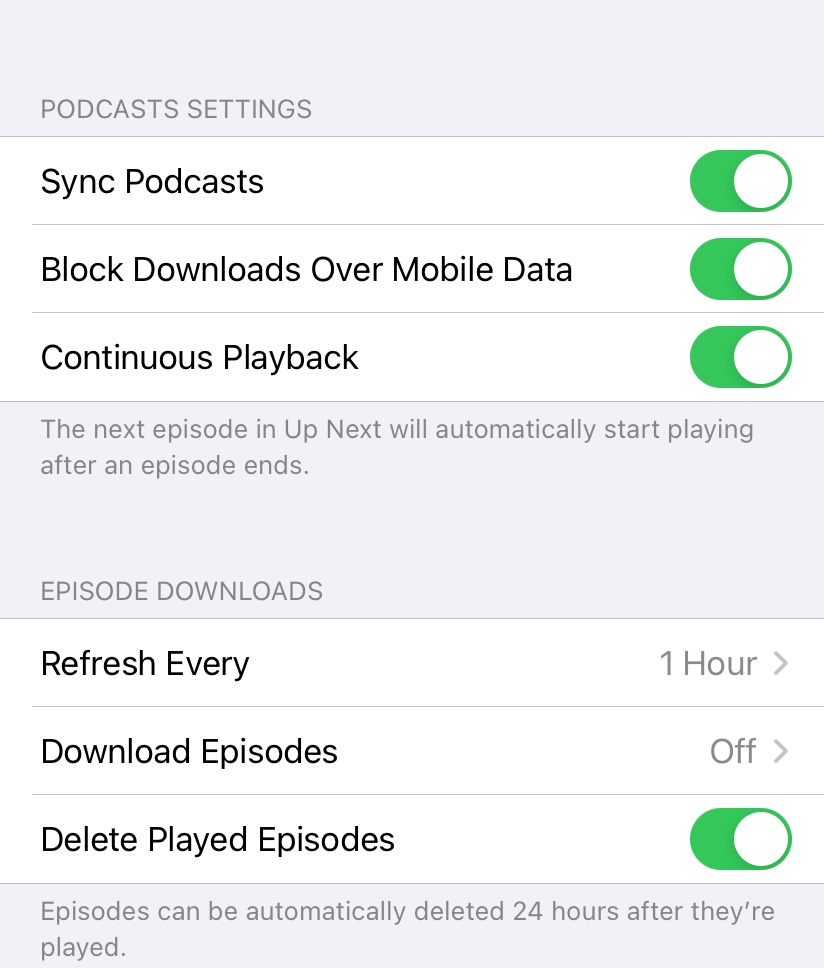Switch off Delete Played Episodes

(740, 839)
